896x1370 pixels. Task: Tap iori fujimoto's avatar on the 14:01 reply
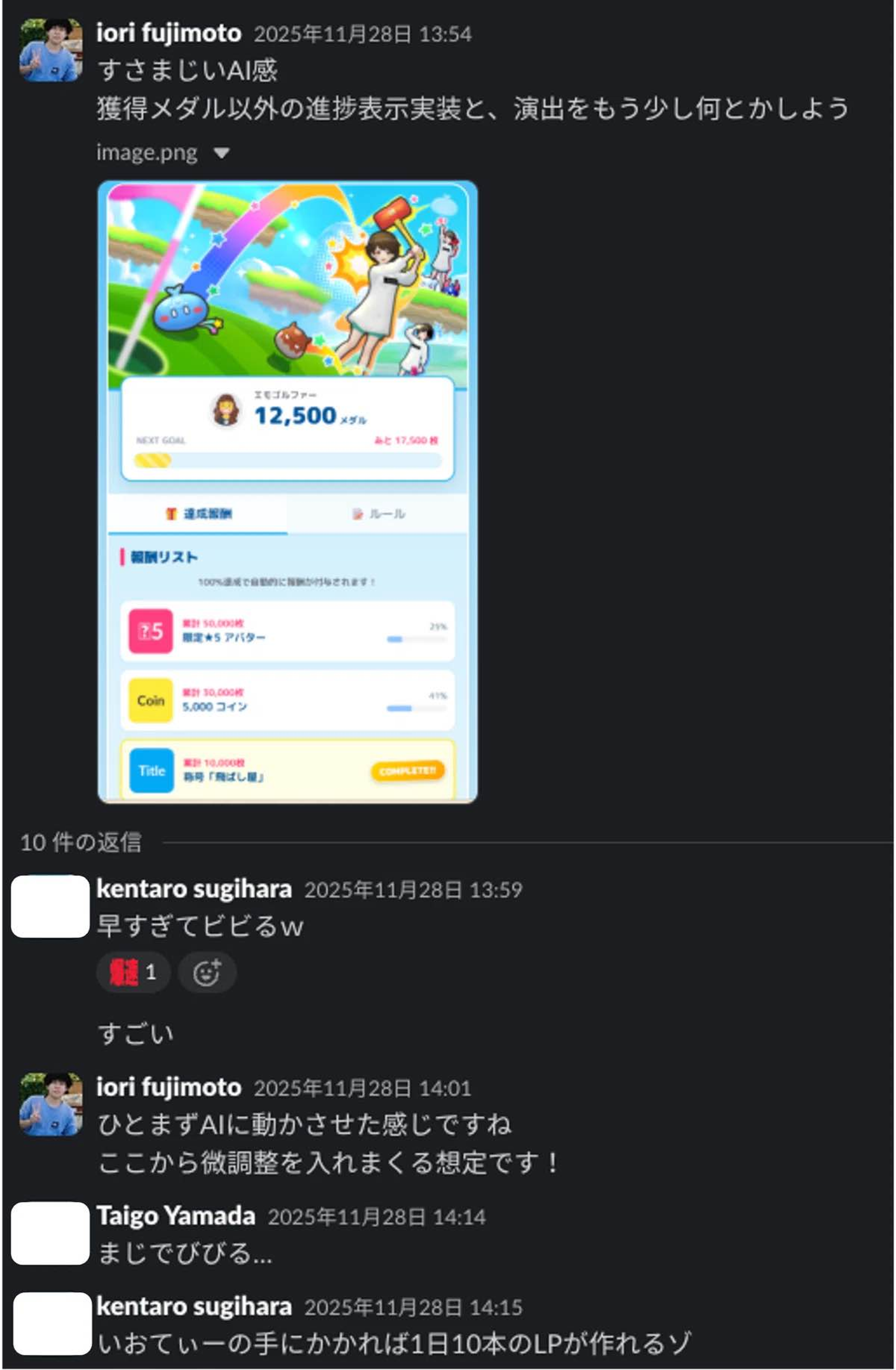click(51, 1104)
